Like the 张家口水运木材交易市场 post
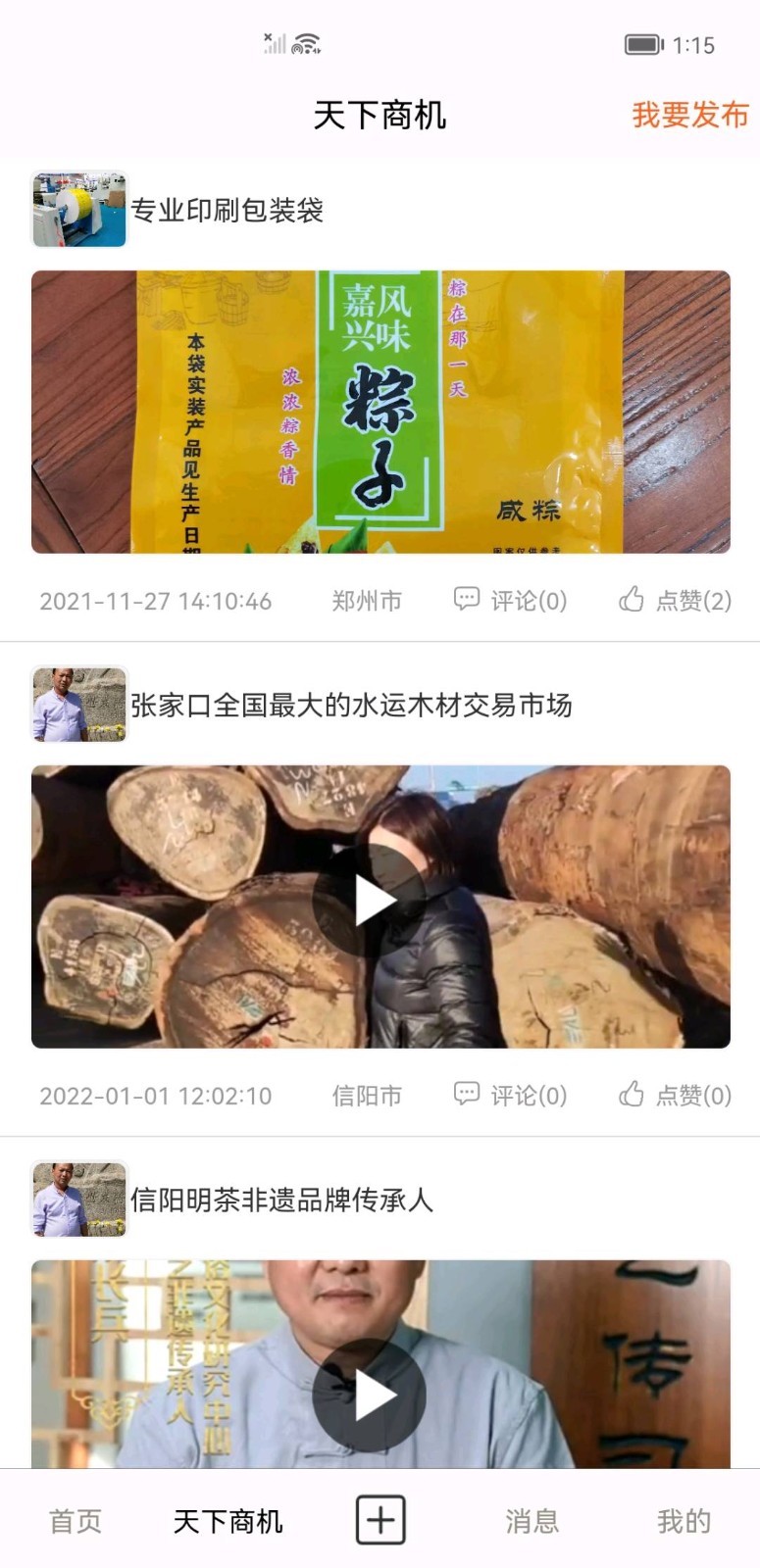Image resolution: width=760 pixels, height=1568 pixels. 675,1095
